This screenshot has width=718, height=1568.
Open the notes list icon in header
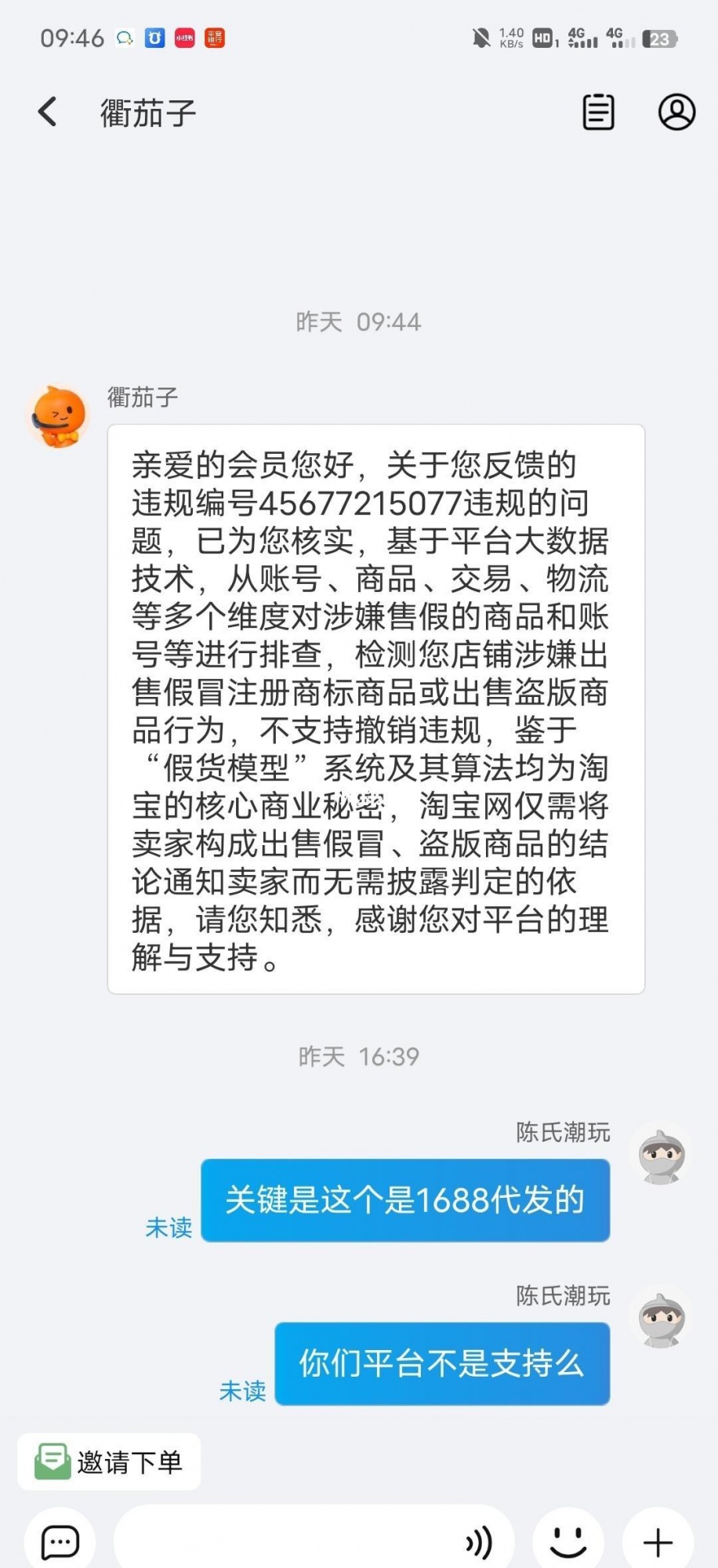[598, 112]
